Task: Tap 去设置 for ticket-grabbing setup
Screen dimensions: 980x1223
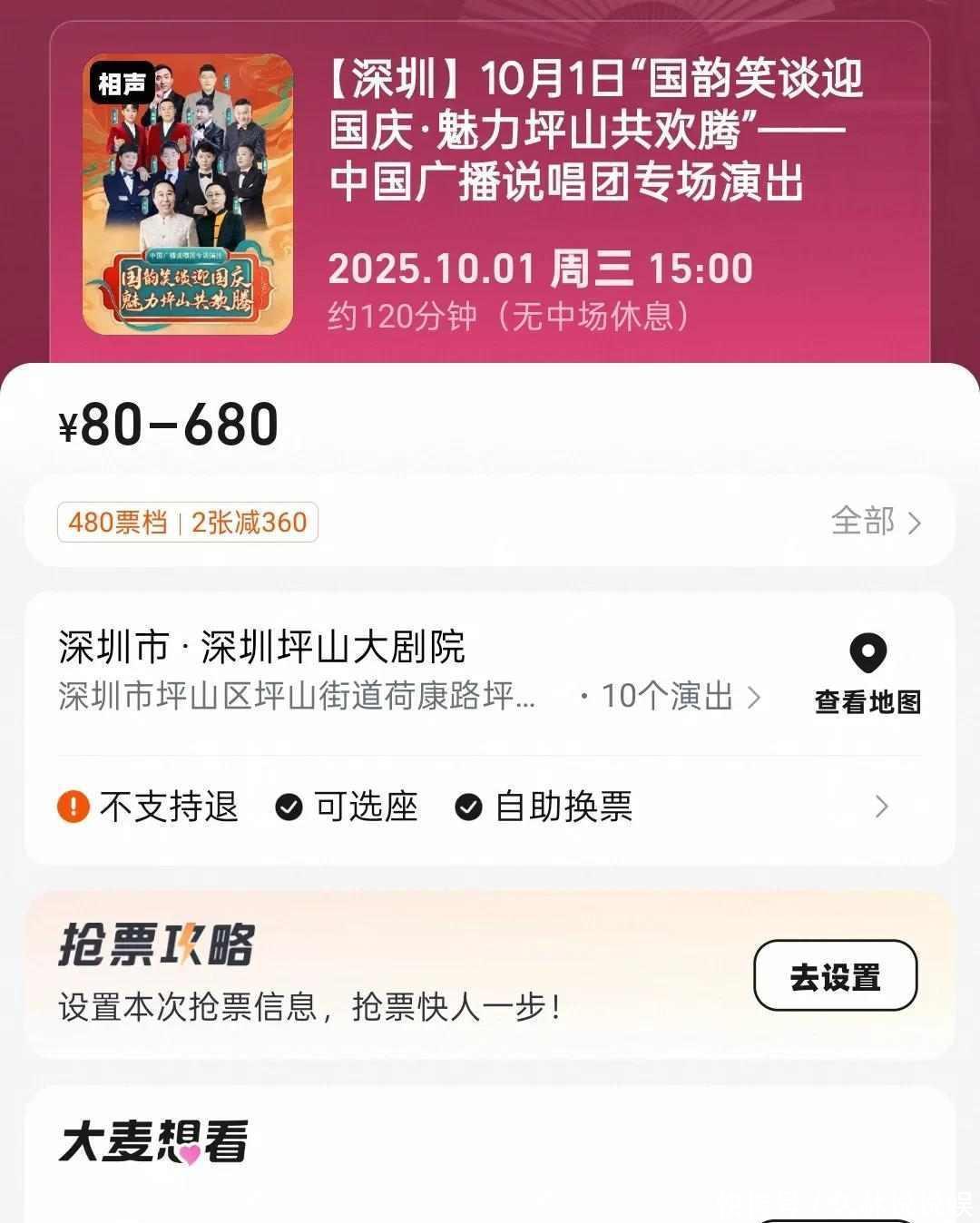Action: pos(835,976)
